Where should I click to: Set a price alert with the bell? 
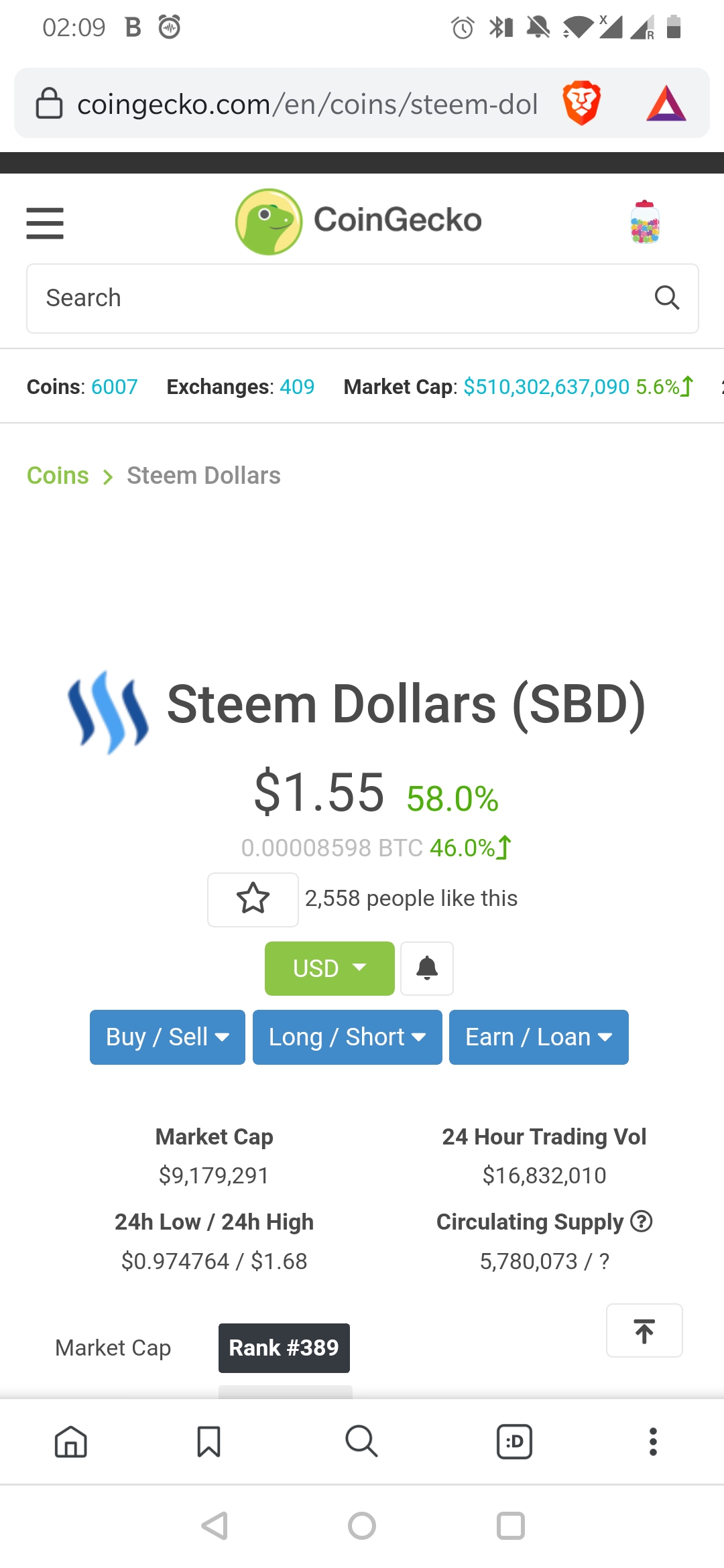click(x=427, y=968)
